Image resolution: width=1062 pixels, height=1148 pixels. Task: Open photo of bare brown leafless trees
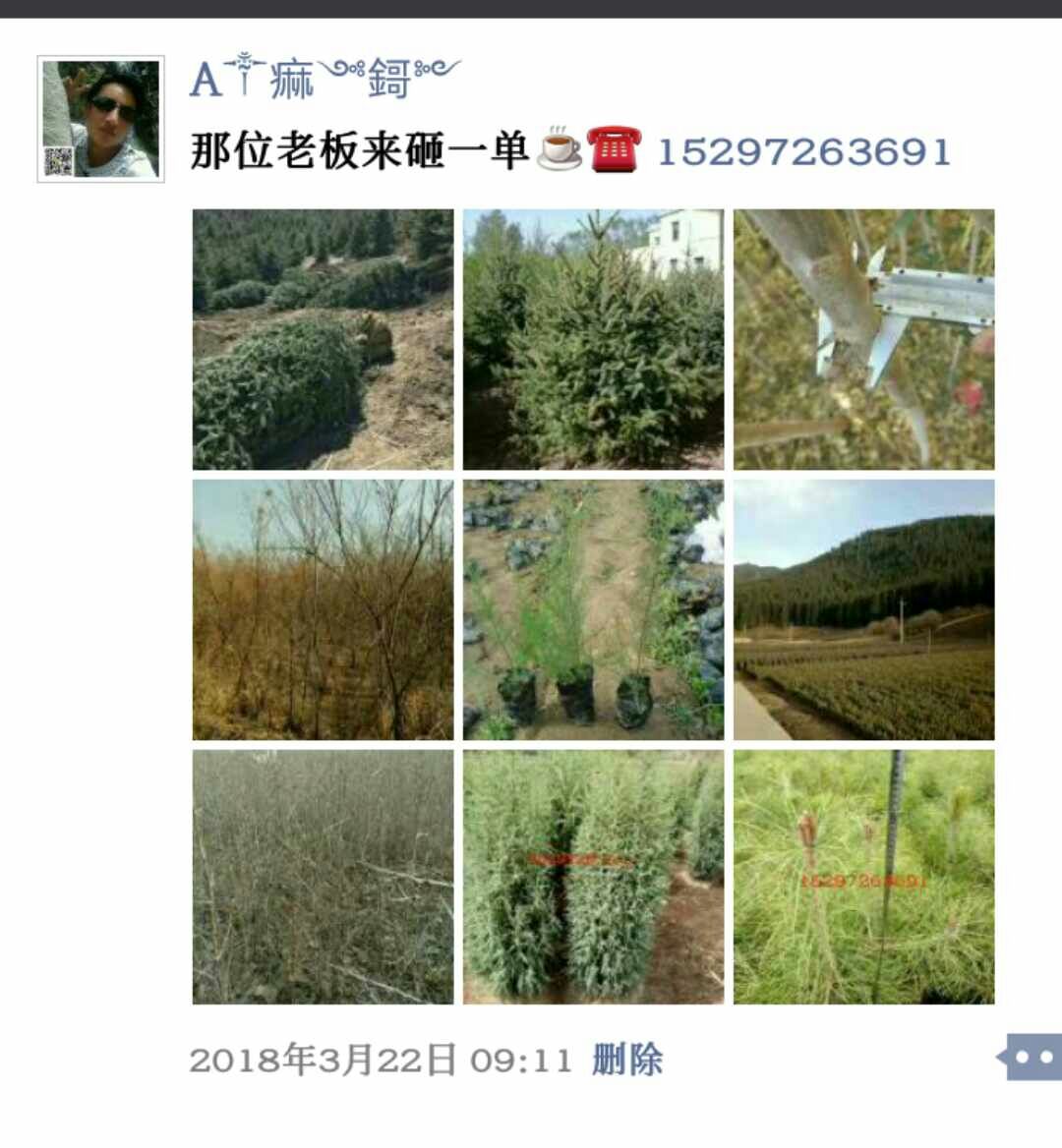[x=323, y=609]
